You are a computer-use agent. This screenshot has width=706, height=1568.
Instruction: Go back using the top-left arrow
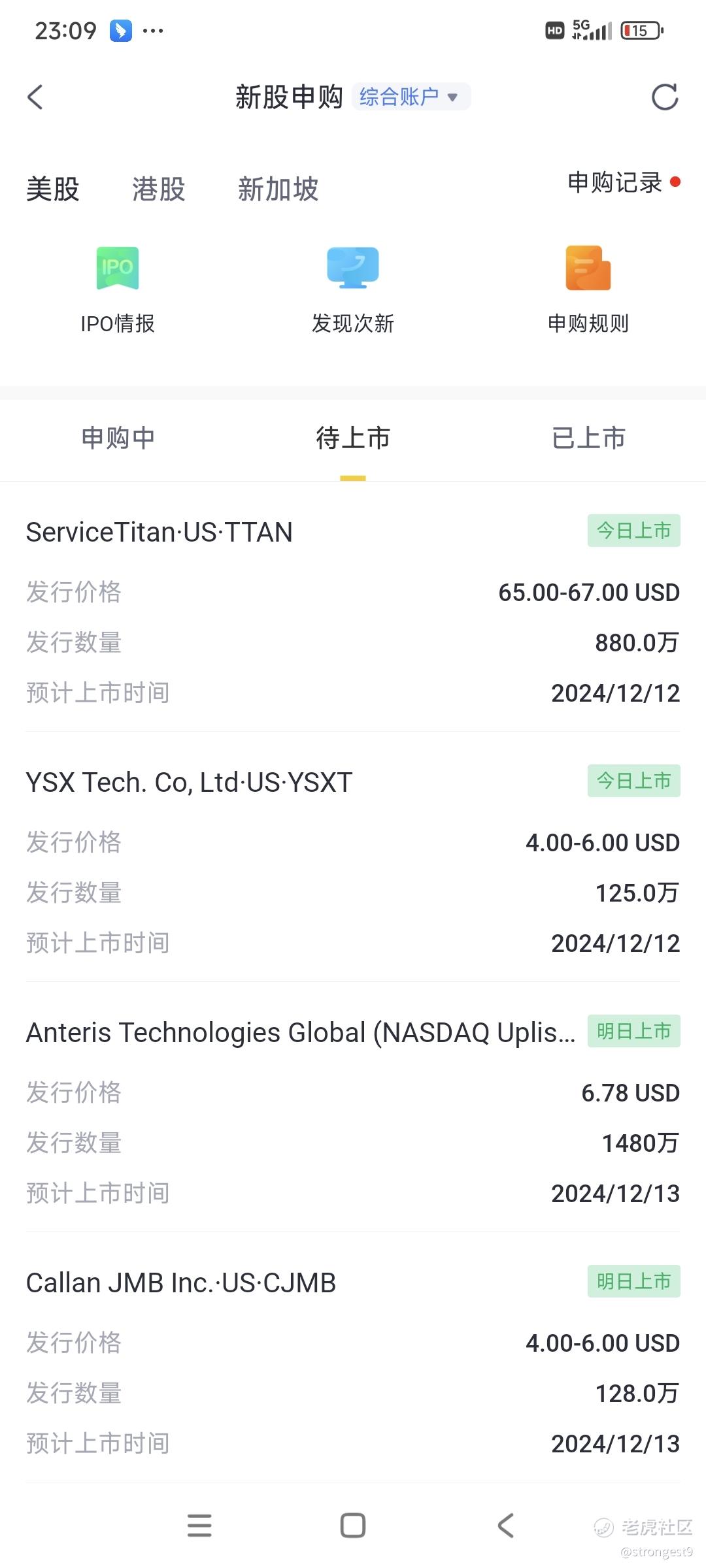point(35,97)
